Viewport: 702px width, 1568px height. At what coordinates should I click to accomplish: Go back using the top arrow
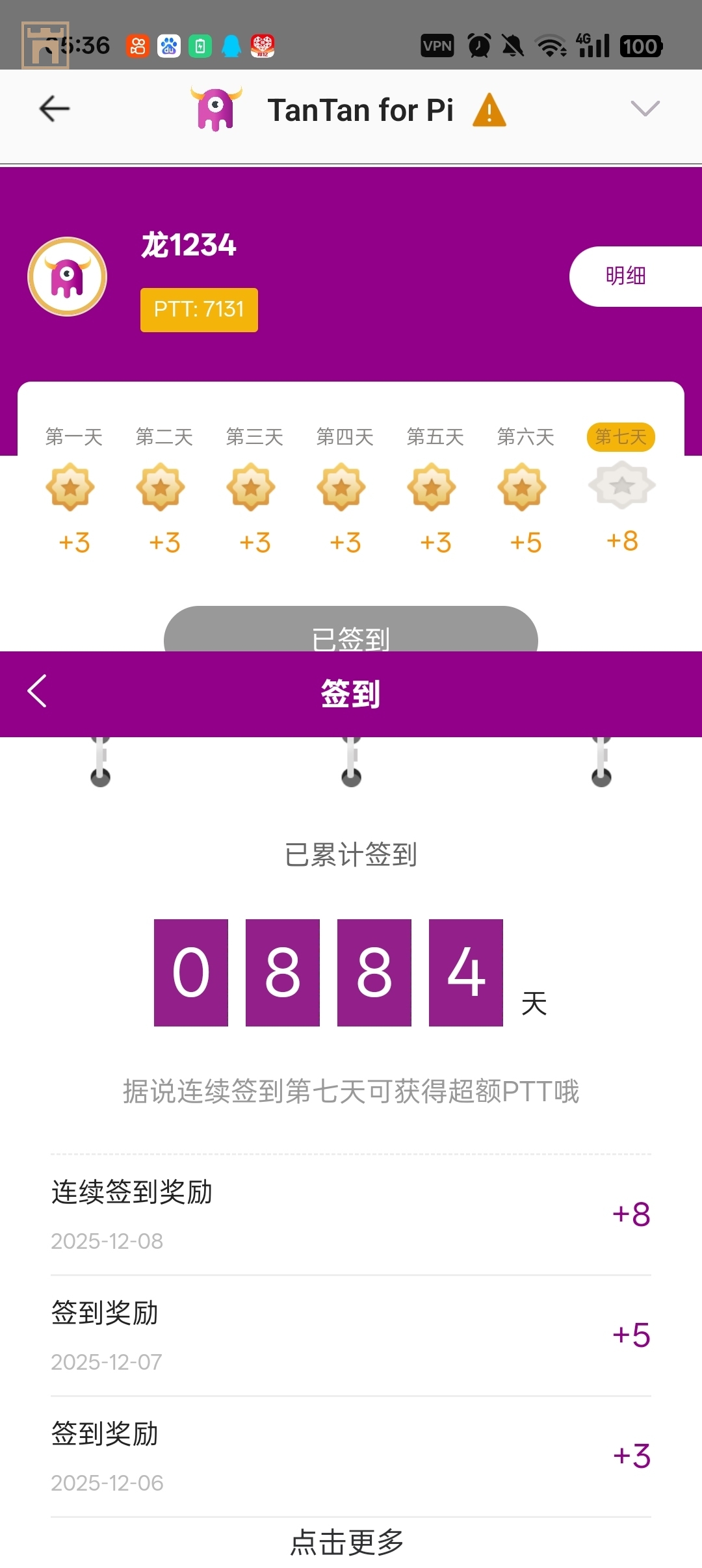coord(55,109)
